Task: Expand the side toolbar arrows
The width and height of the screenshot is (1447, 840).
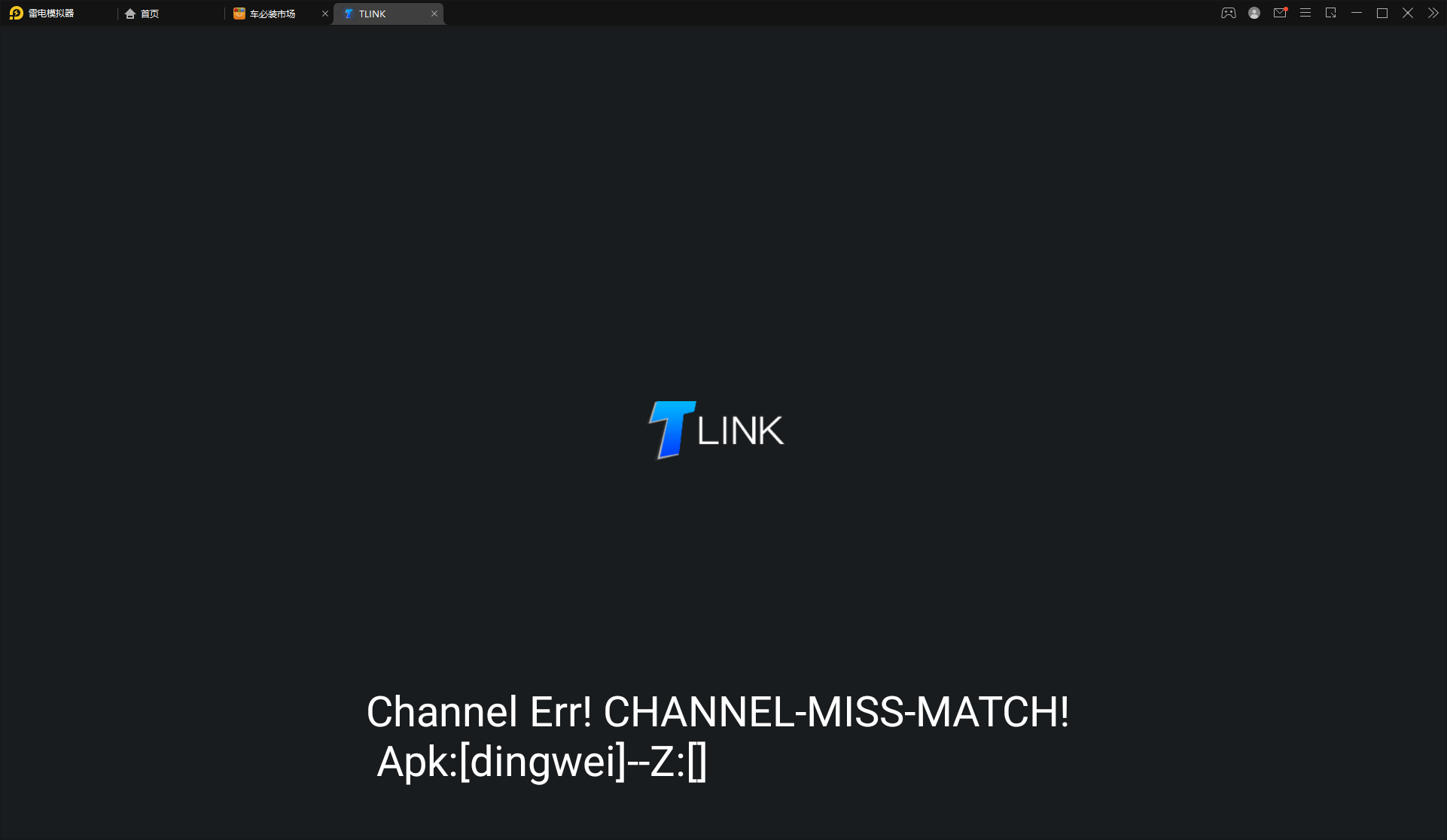Action: (x=1433, y=13)
